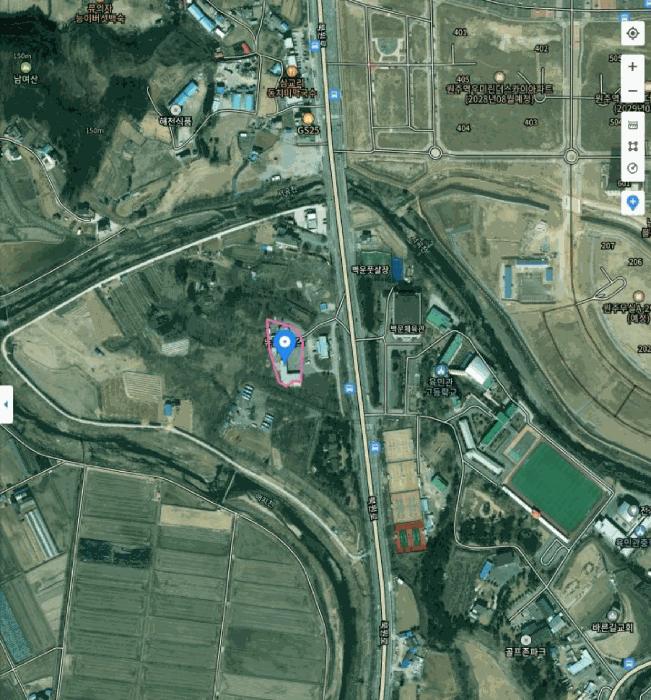Open the distance measuring ruler tool
This screenshot has width=651, height=700.
click(632, 125)
